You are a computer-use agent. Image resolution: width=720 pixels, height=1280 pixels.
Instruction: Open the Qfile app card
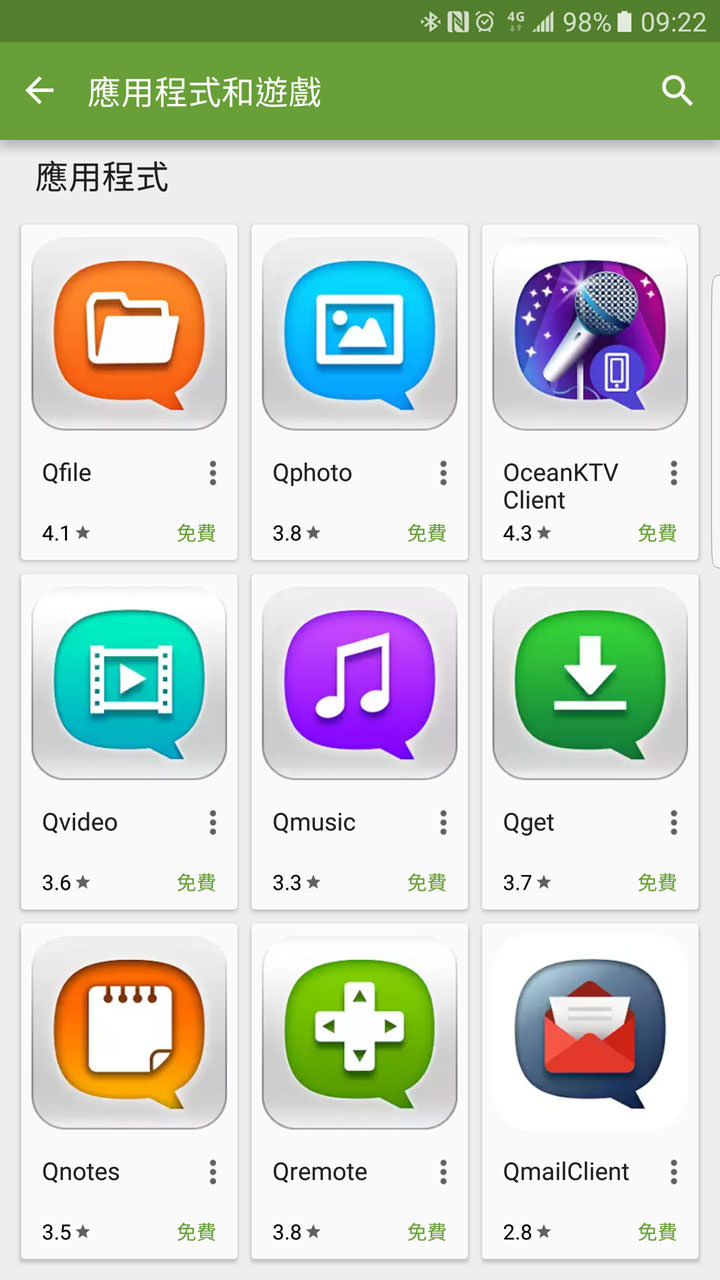click(129, 335)
